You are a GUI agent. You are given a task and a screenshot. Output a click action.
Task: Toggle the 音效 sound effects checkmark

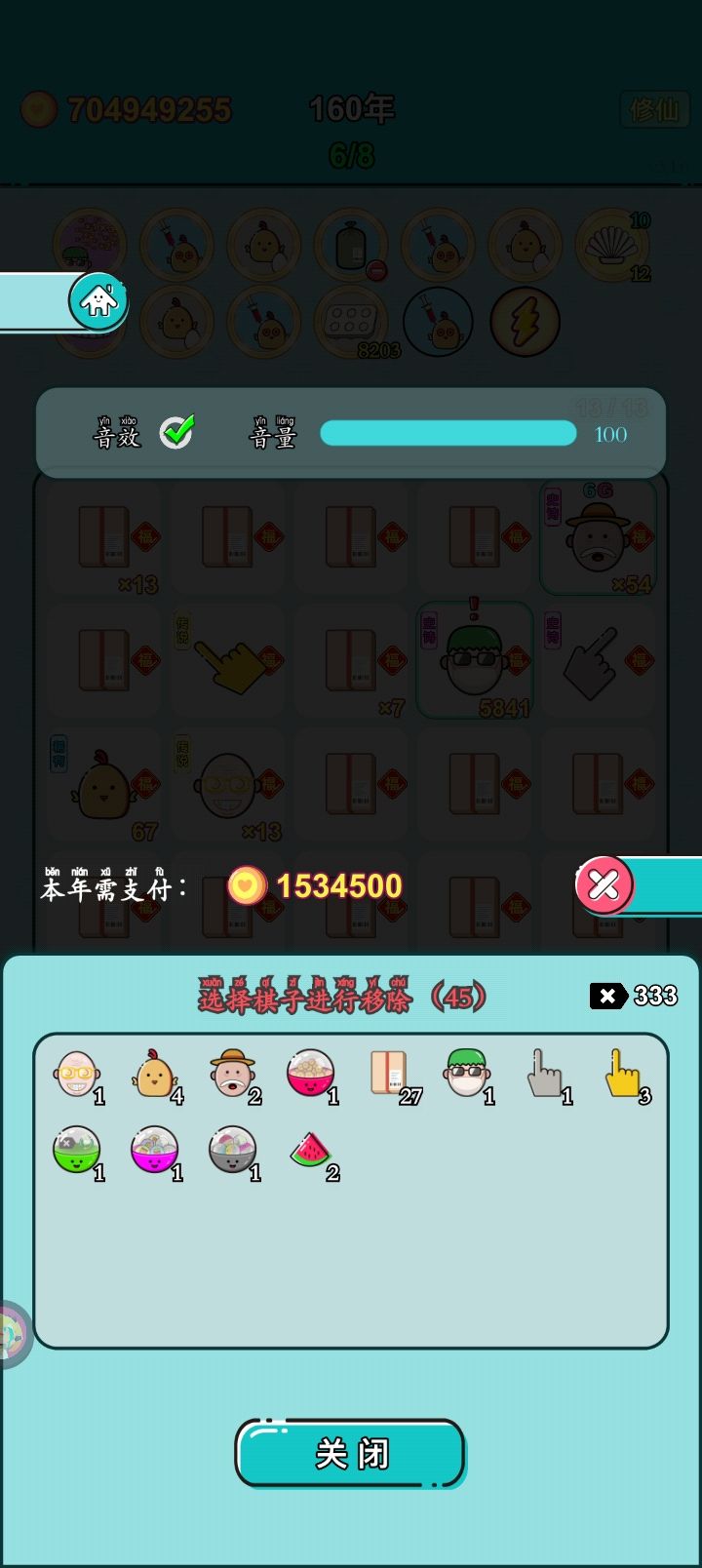[177, 429]
